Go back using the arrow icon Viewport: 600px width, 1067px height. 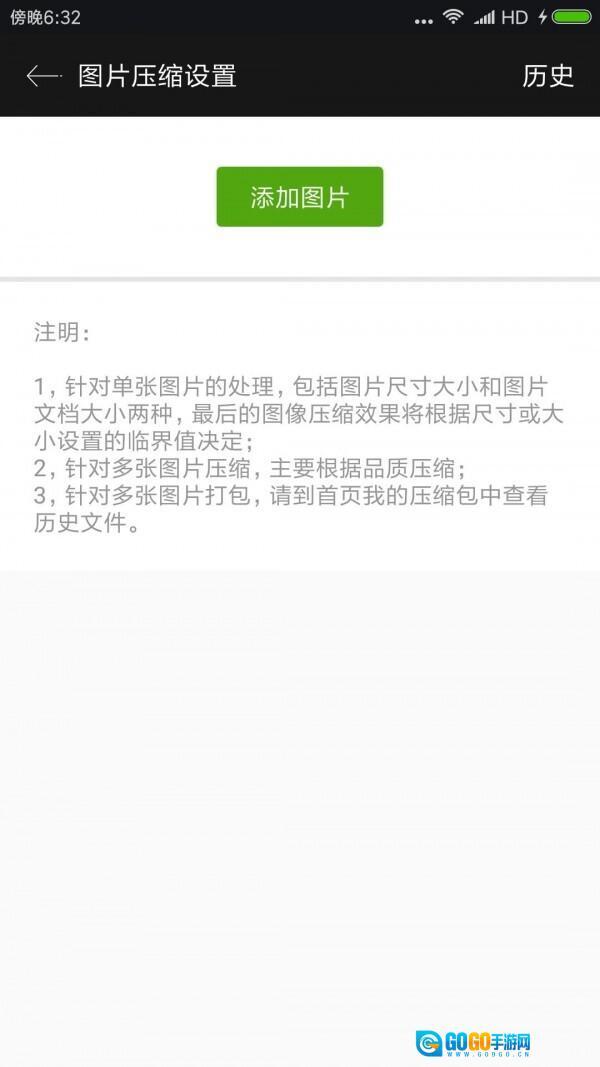43,76
